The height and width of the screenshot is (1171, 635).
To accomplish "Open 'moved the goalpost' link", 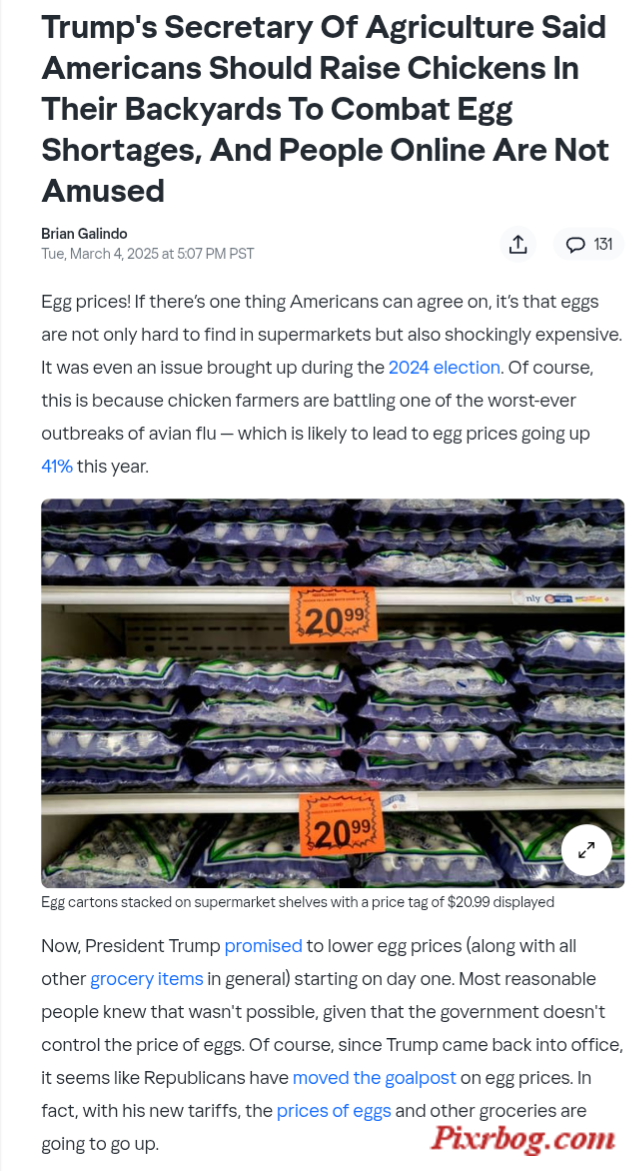I will (374, 1078).
